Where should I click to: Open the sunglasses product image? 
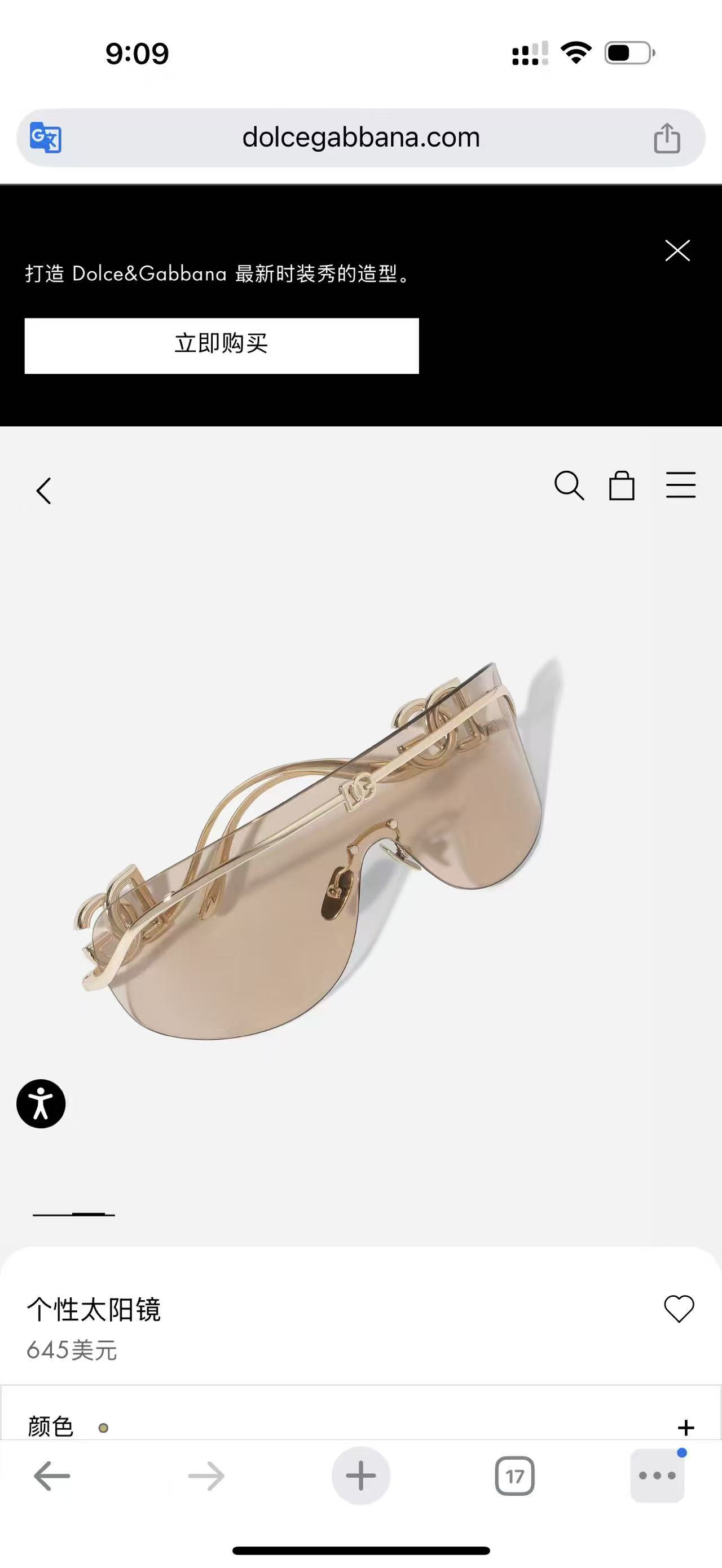point(316,846)
